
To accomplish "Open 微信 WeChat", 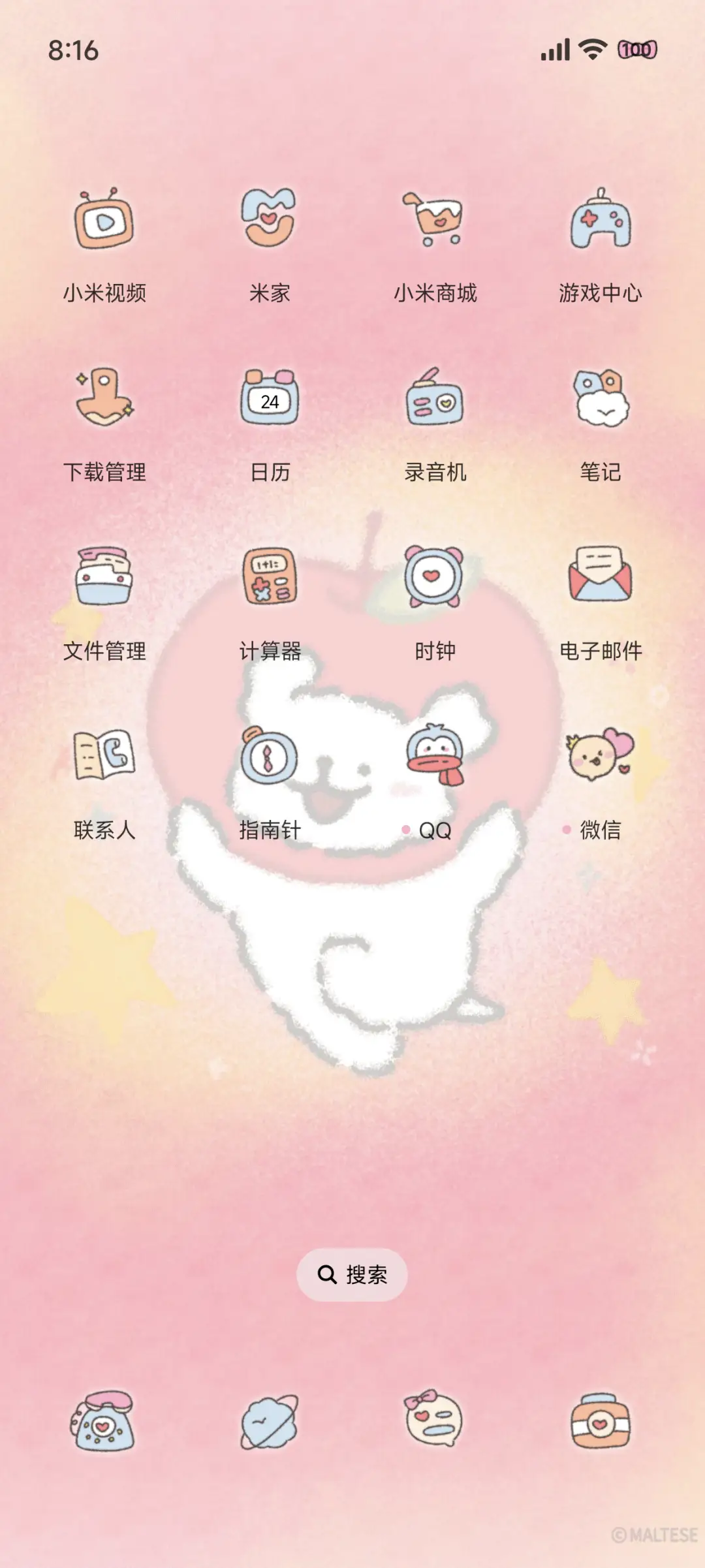I will [x=601, y=760].
